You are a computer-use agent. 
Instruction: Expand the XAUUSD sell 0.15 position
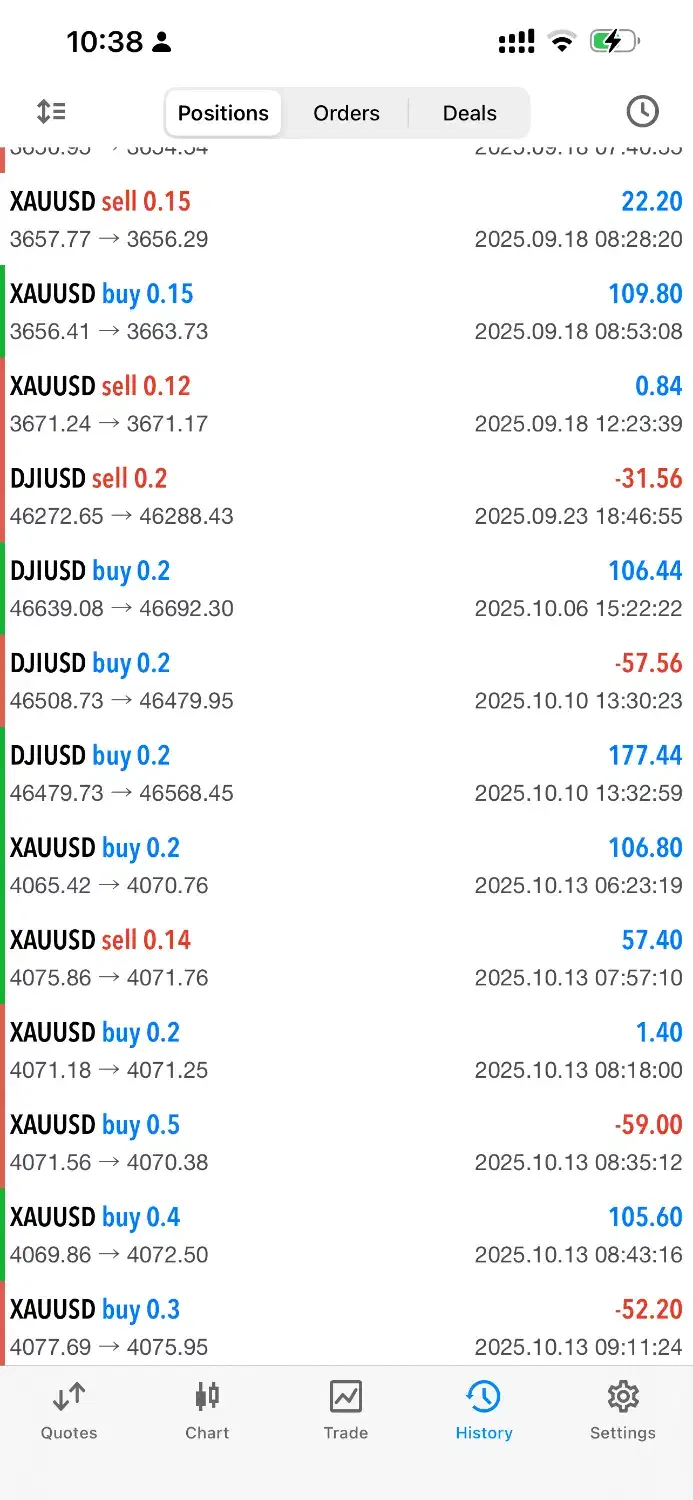[x=346, y=220]
